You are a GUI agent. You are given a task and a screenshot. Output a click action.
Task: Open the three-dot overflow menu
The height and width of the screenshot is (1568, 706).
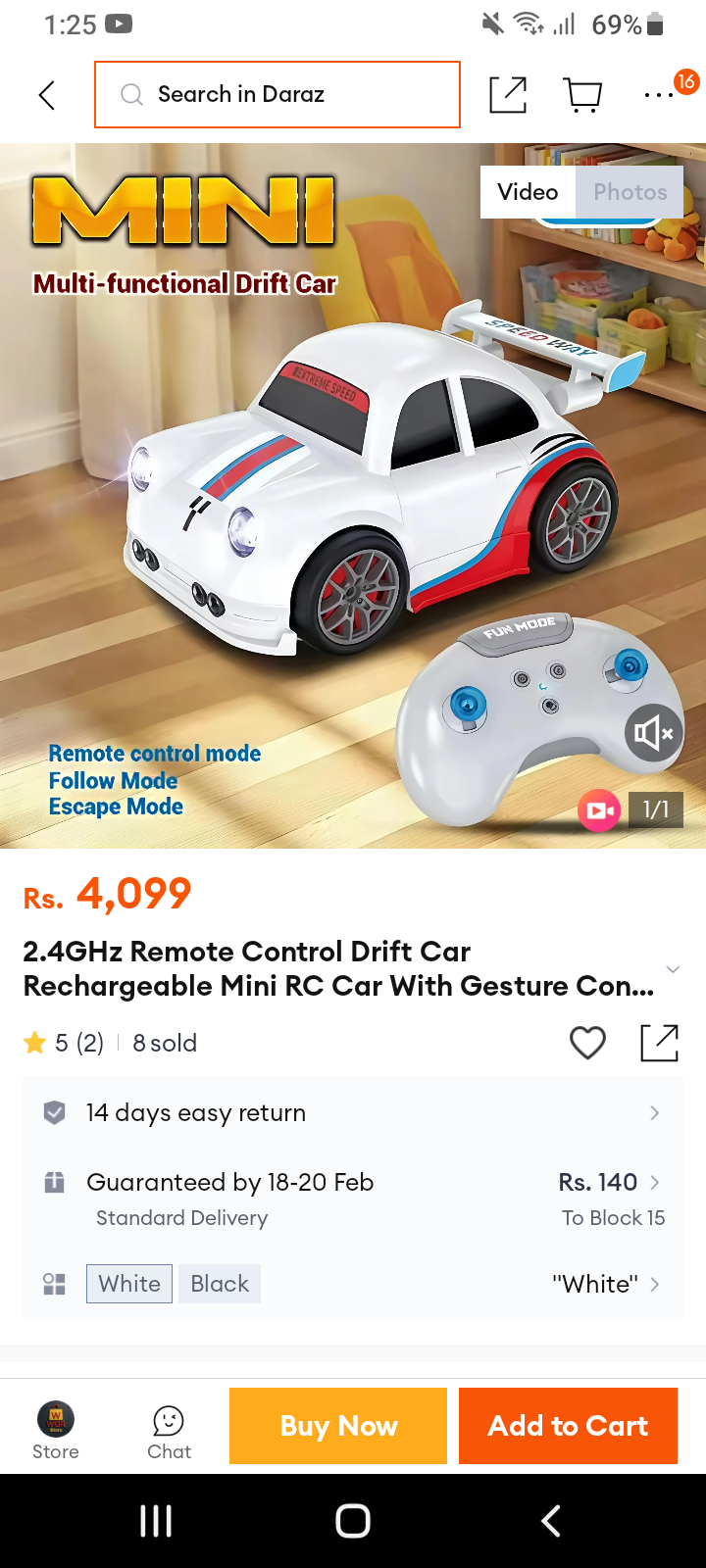coord(659,95)
